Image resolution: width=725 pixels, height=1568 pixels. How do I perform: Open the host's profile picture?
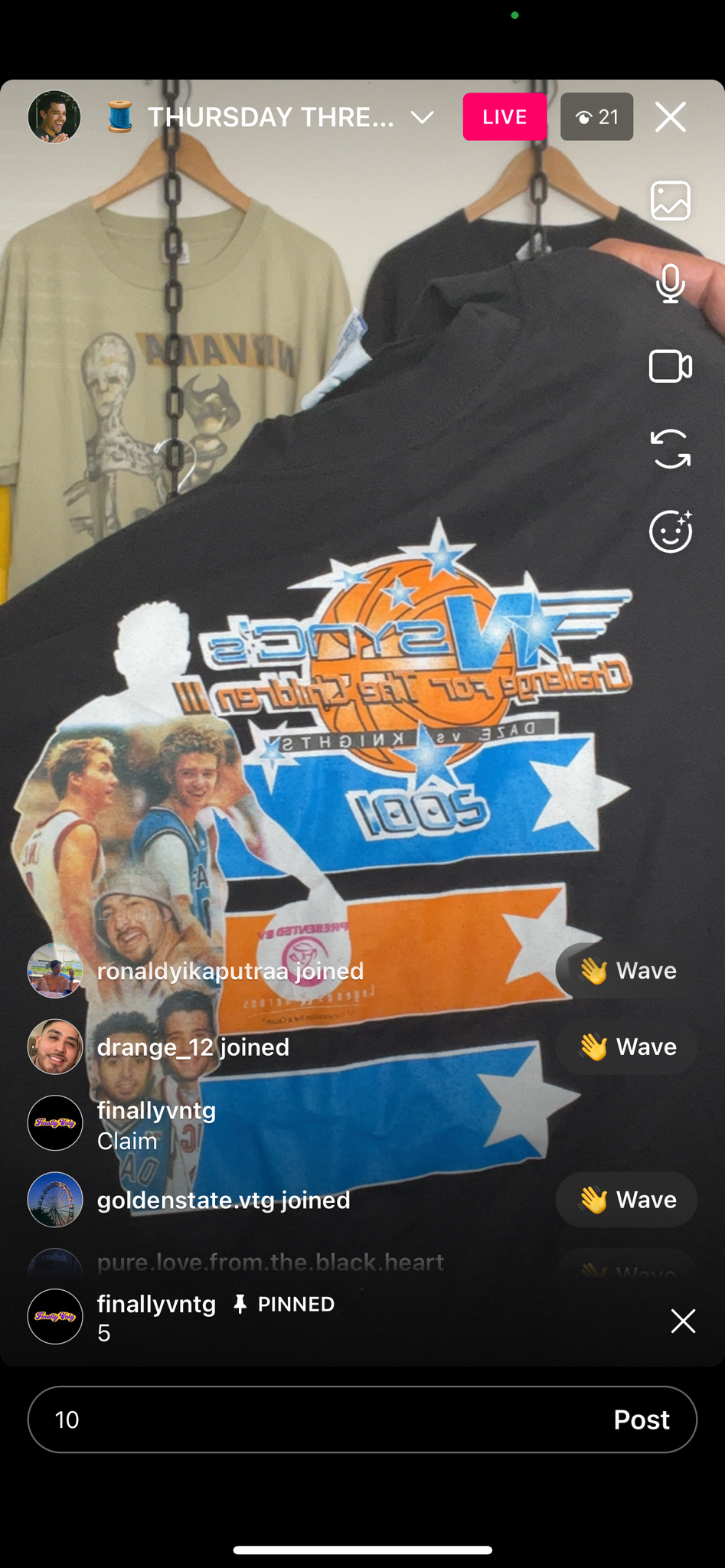coord(54,117)
